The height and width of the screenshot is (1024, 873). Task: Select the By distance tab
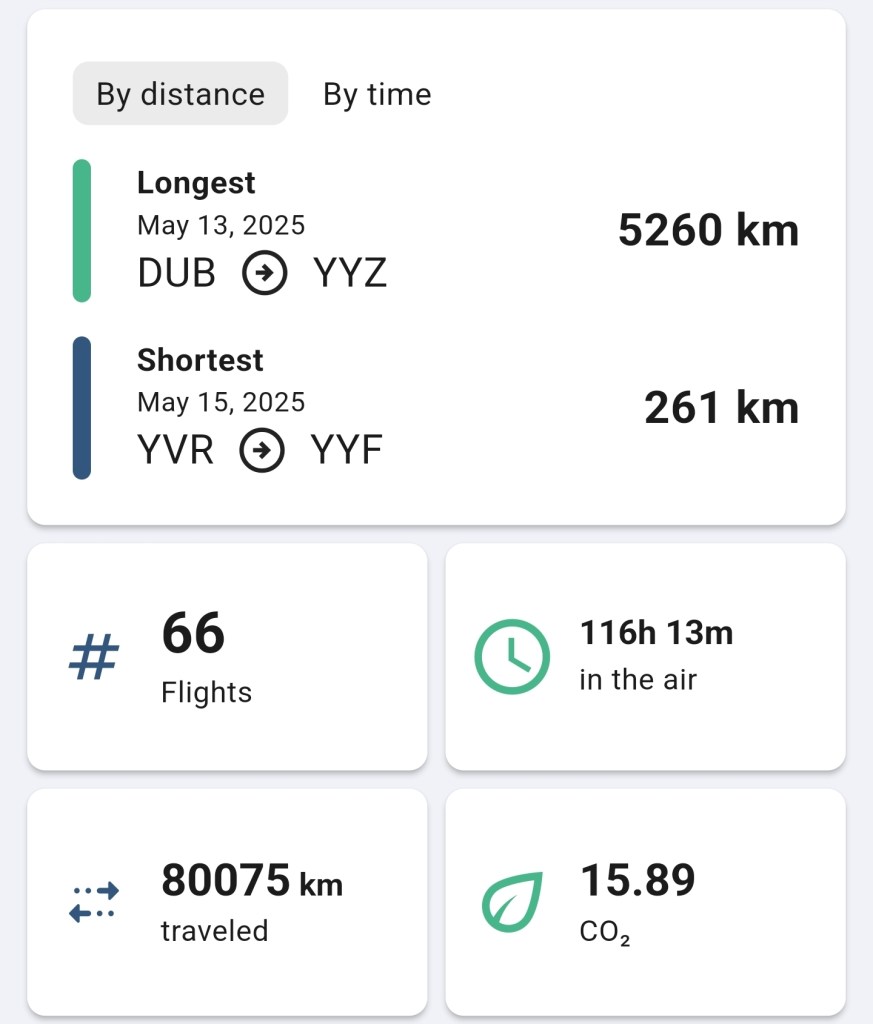click(x=180, y=94)
